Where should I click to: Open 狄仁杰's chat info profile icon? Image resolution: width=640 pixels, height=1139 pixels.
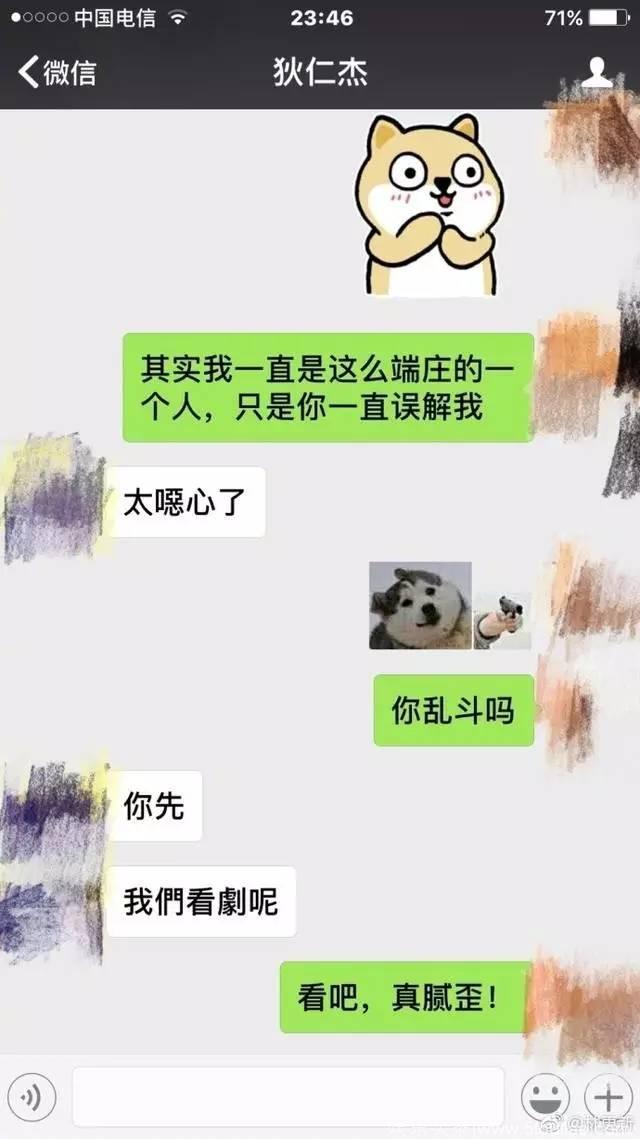597,72
